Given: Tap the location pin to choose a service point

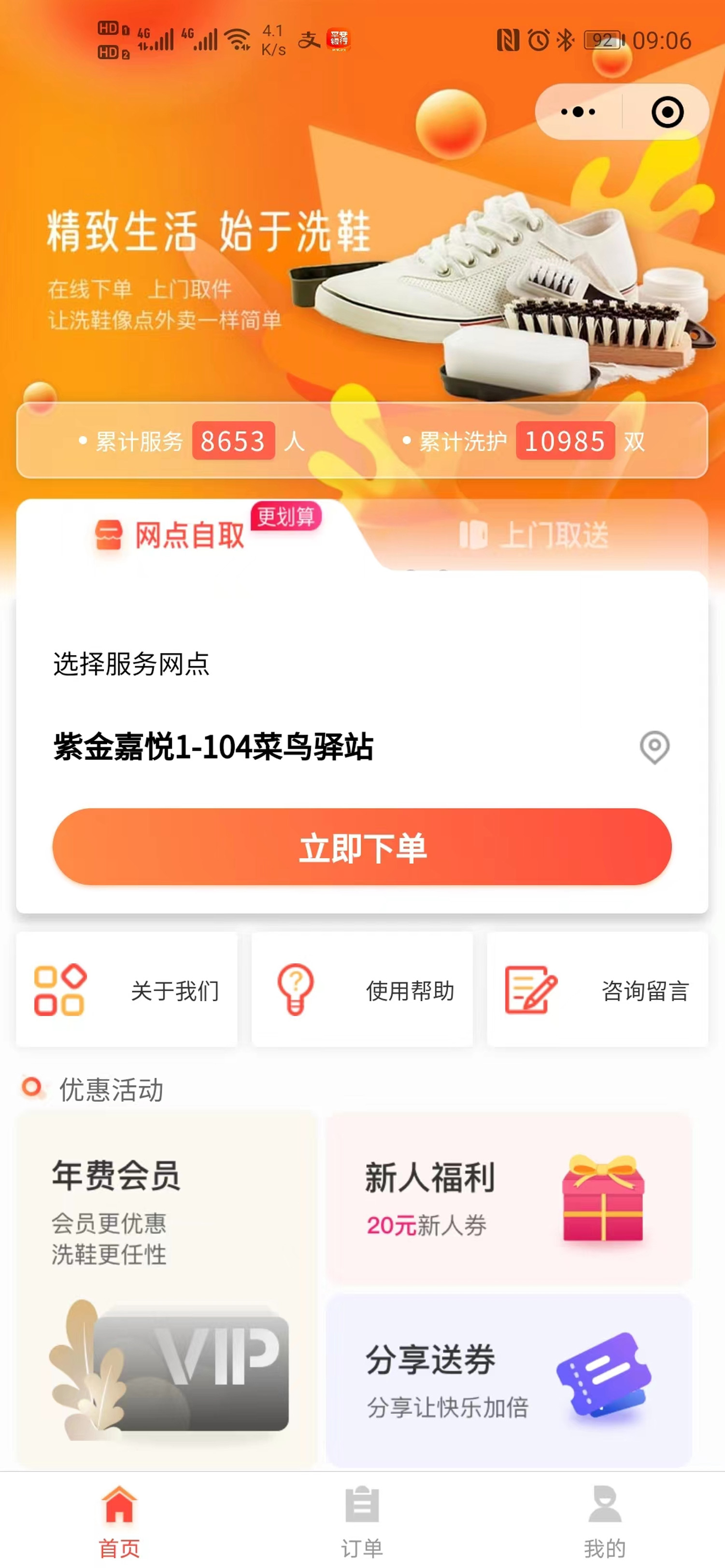Looking at the screenshot, I should tap(654, 746).
